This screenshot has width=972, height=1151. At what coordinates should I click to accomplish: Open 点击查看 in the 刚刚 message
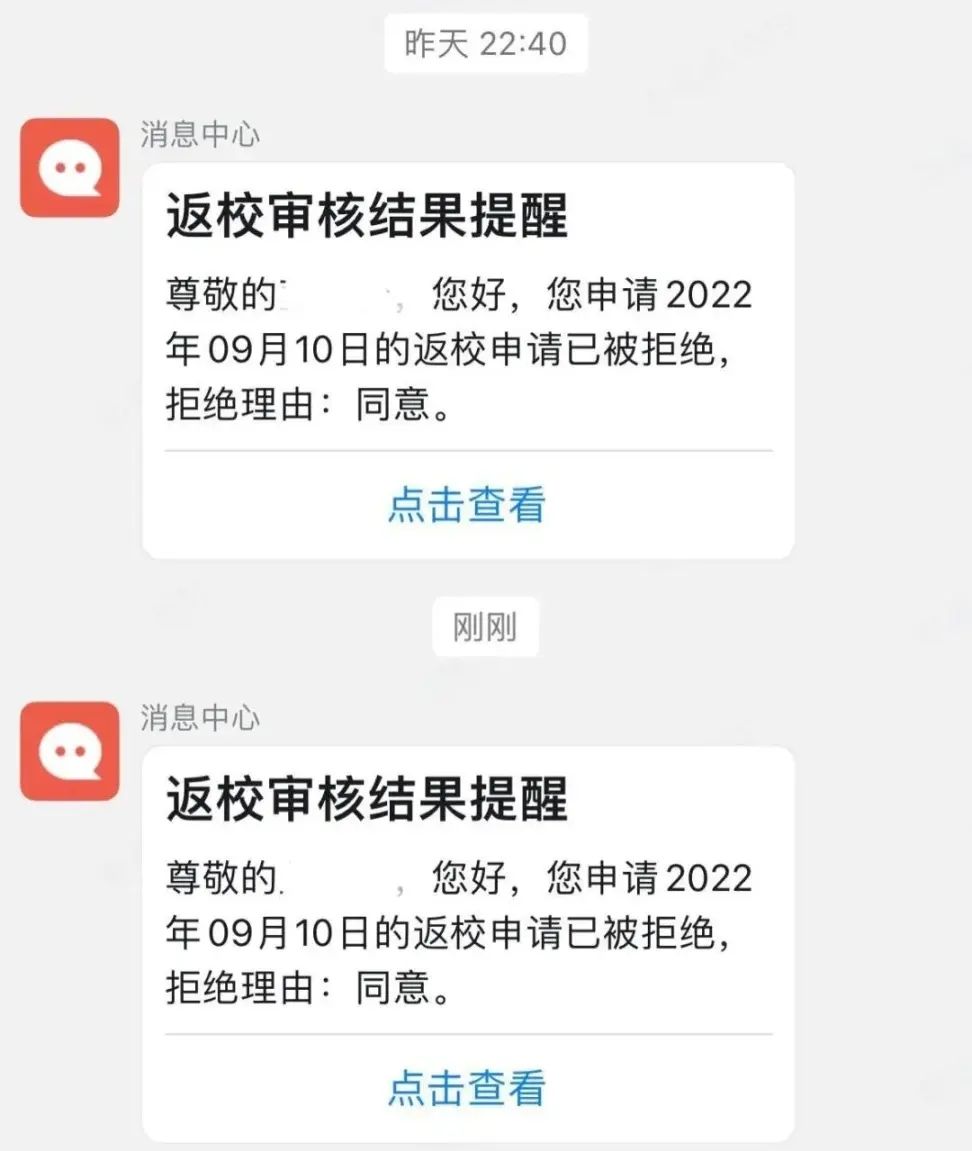coord(467,1088)
